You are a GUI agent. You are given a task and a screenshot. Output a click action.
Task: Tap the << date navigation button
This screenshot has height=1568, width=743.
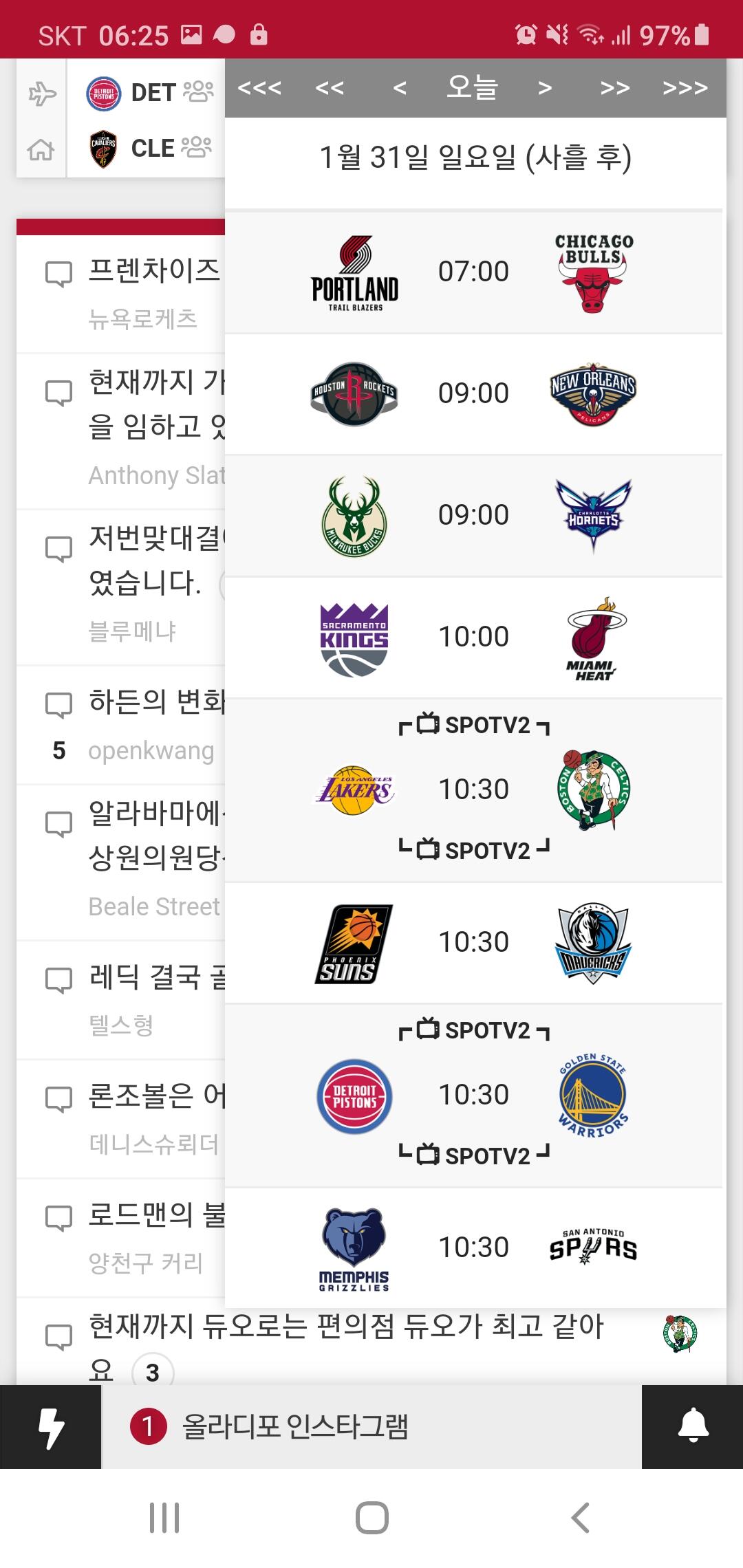pyautogui.click(x=330, y=88)
